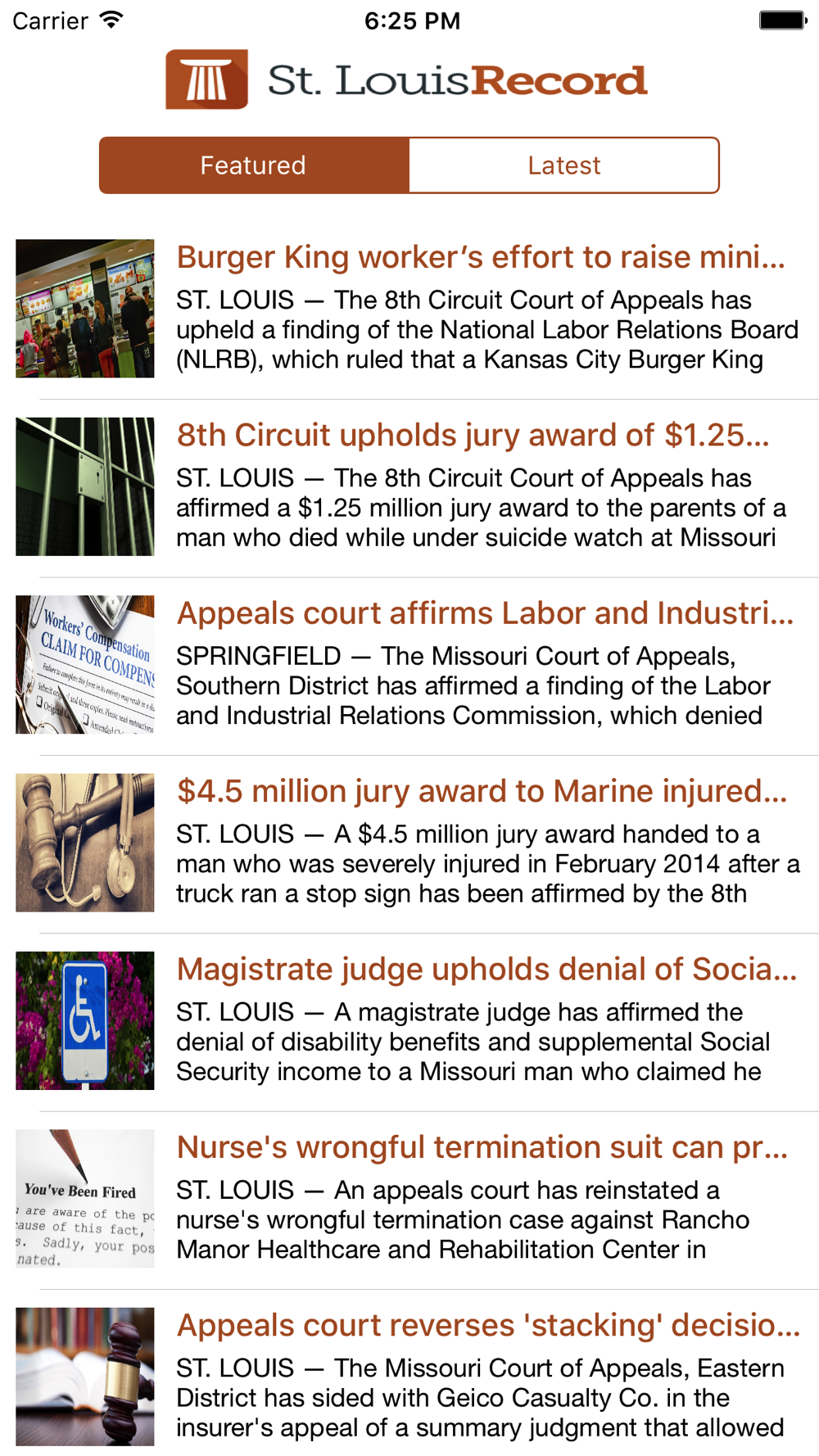Open the $4.5 million Marine jury award story

click(409, 843)
